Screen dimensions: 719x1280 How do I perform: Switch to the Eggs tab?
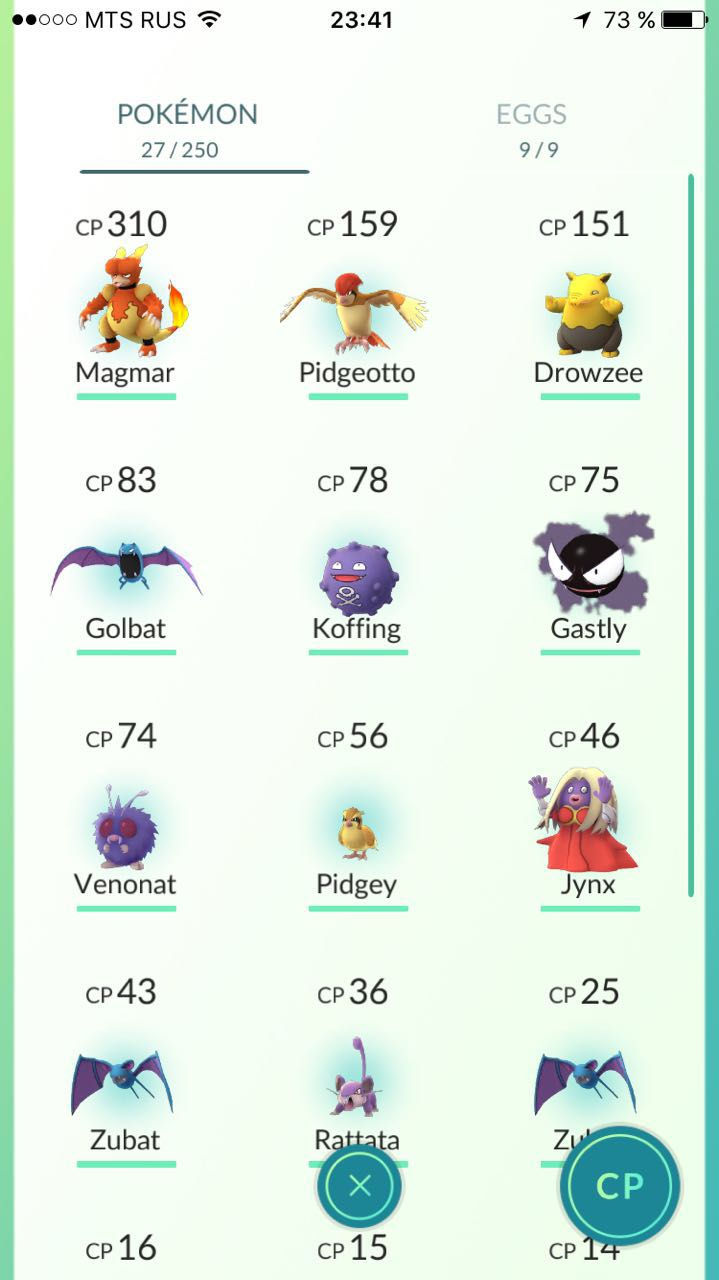click(x=532, y=130)
